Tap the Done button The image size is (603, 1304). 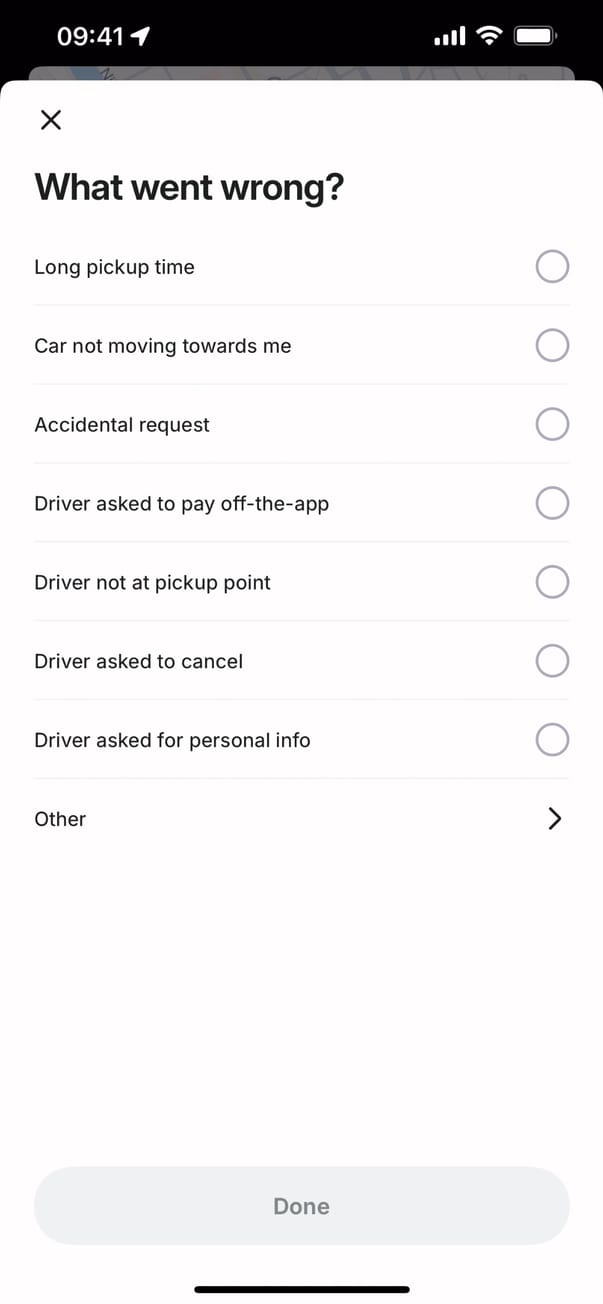pyautogui.click(x=301, y=1206)
